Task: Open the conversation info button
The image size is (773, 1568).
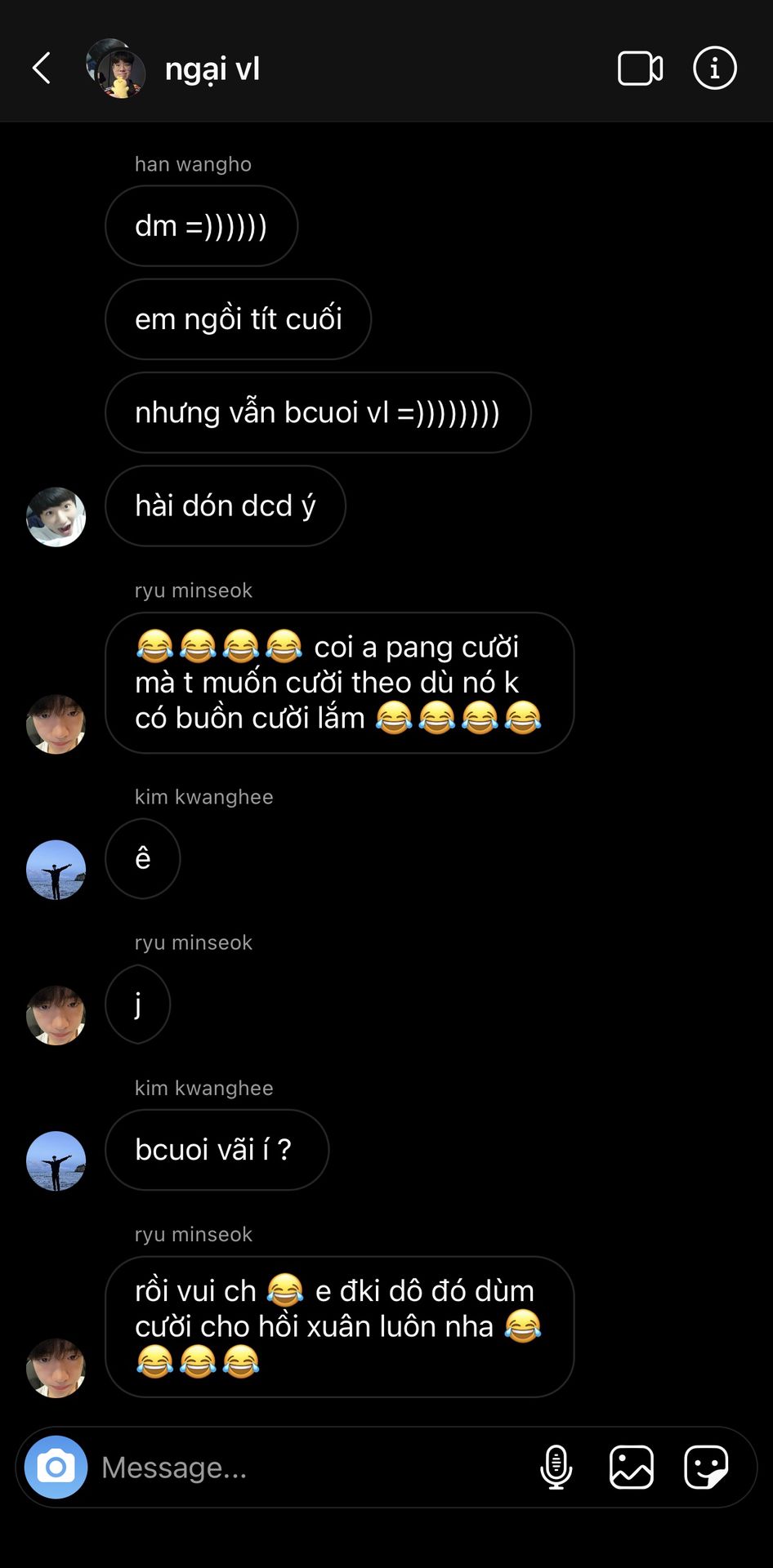Action: point(715,69)
